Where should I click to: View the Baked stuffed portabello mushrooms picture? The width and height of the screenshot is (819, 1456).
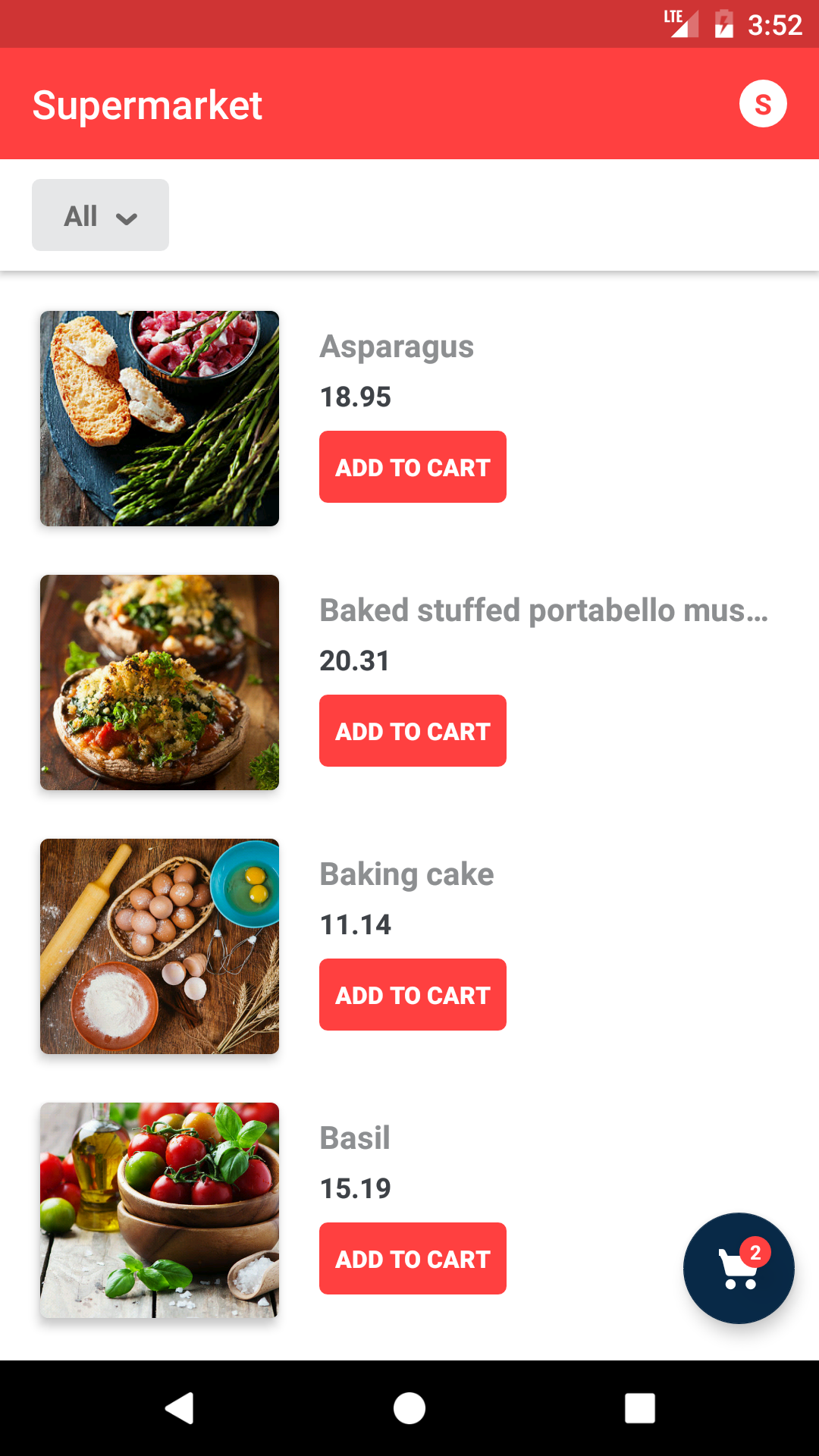pos(159,682)
